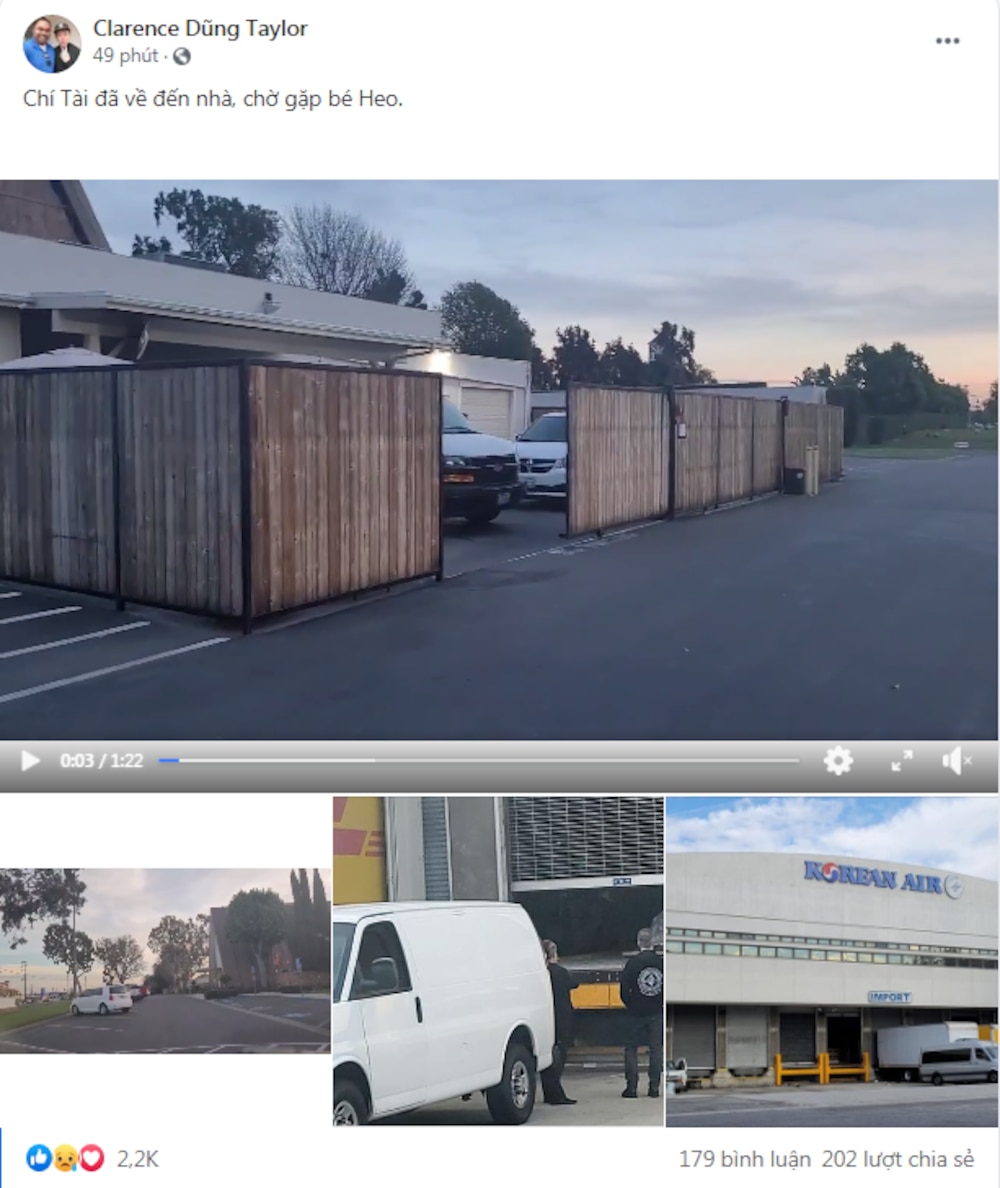
Task: Play the video
Action: click(30, 761)
